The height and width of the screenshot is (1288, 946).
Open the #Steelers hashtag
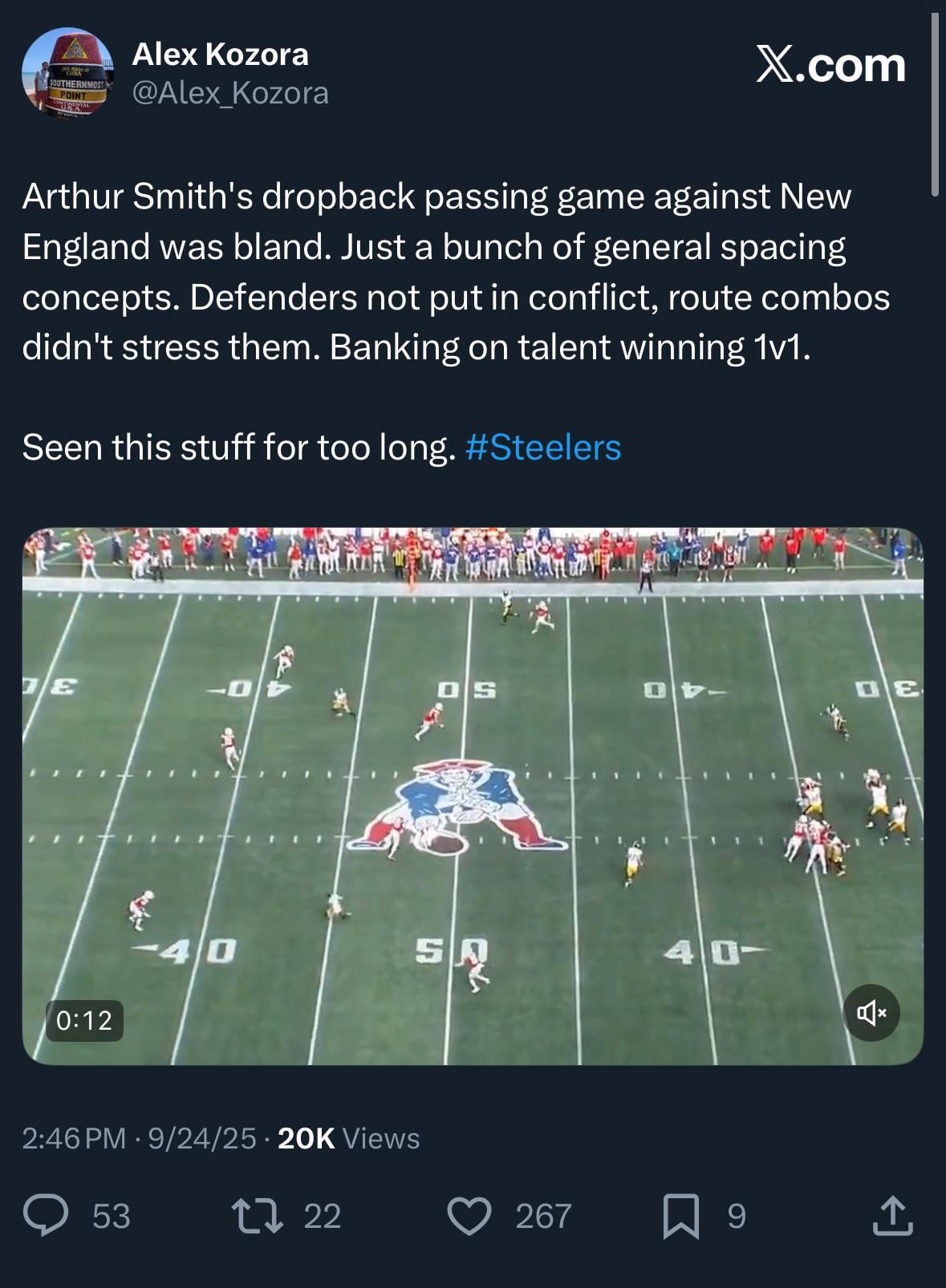(x=542, y=448)
